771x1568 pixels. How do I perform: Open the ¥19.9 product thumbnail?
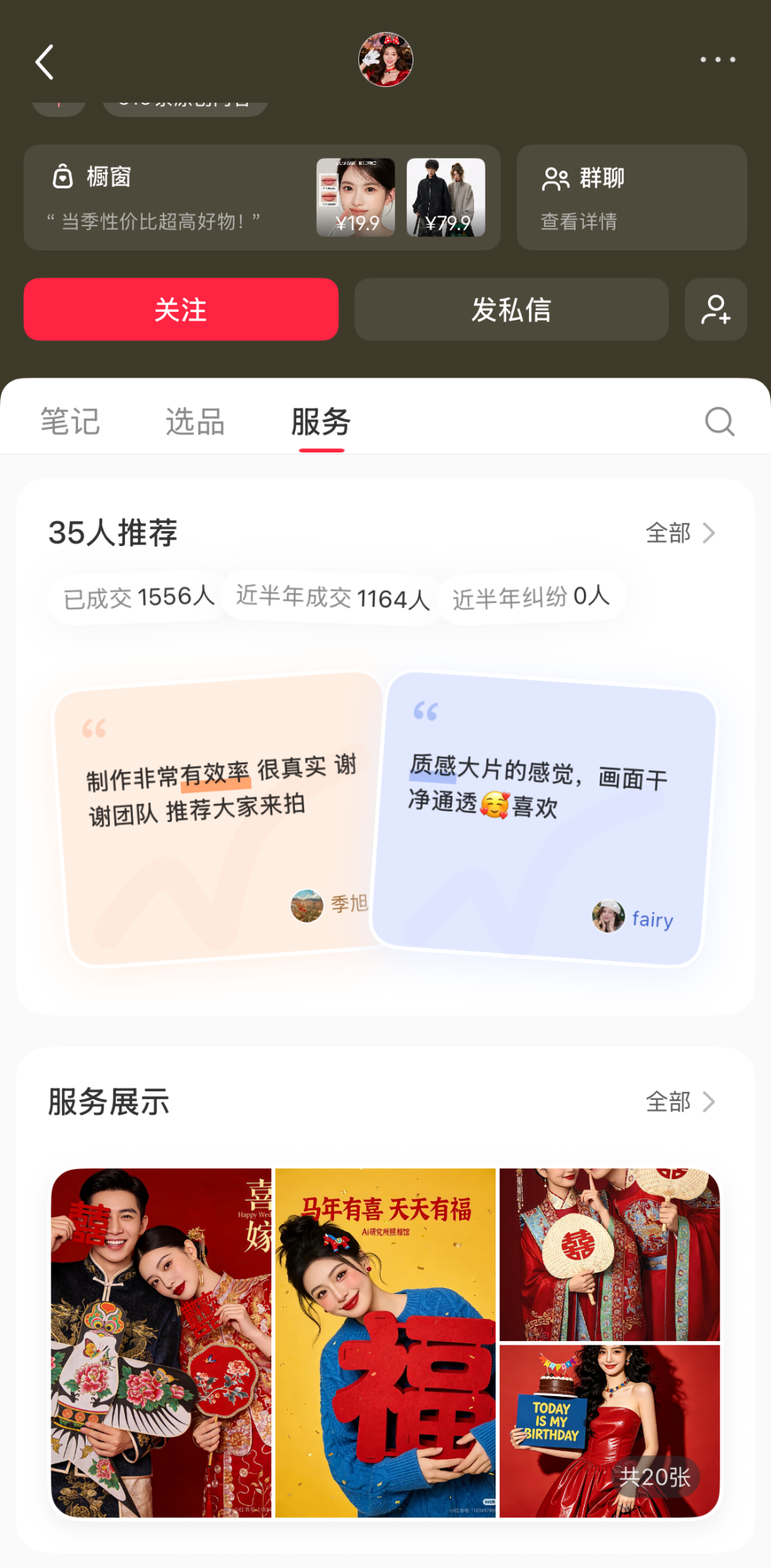[356, 198]
